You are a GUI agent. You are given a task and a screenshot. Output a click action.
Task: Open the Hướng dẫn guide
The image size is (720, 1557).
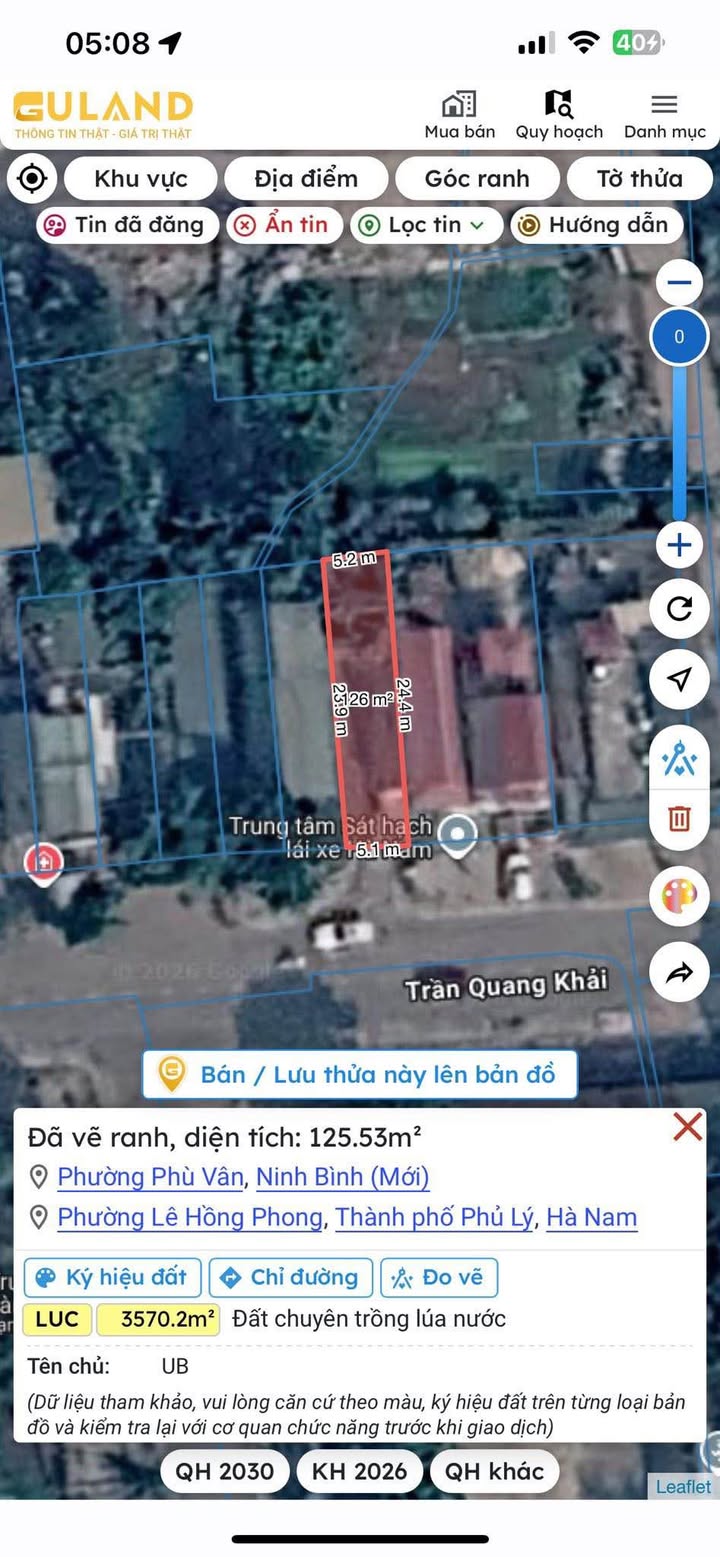[596, 225]
